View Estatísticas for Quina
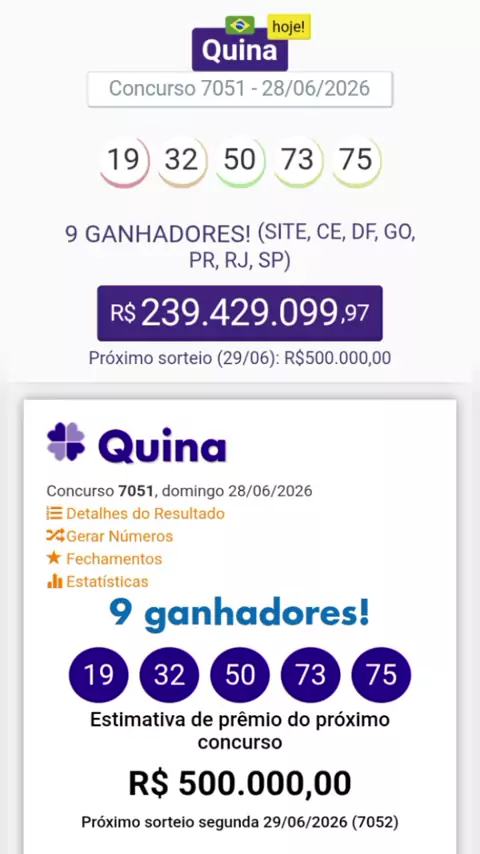 coord(98,582)
